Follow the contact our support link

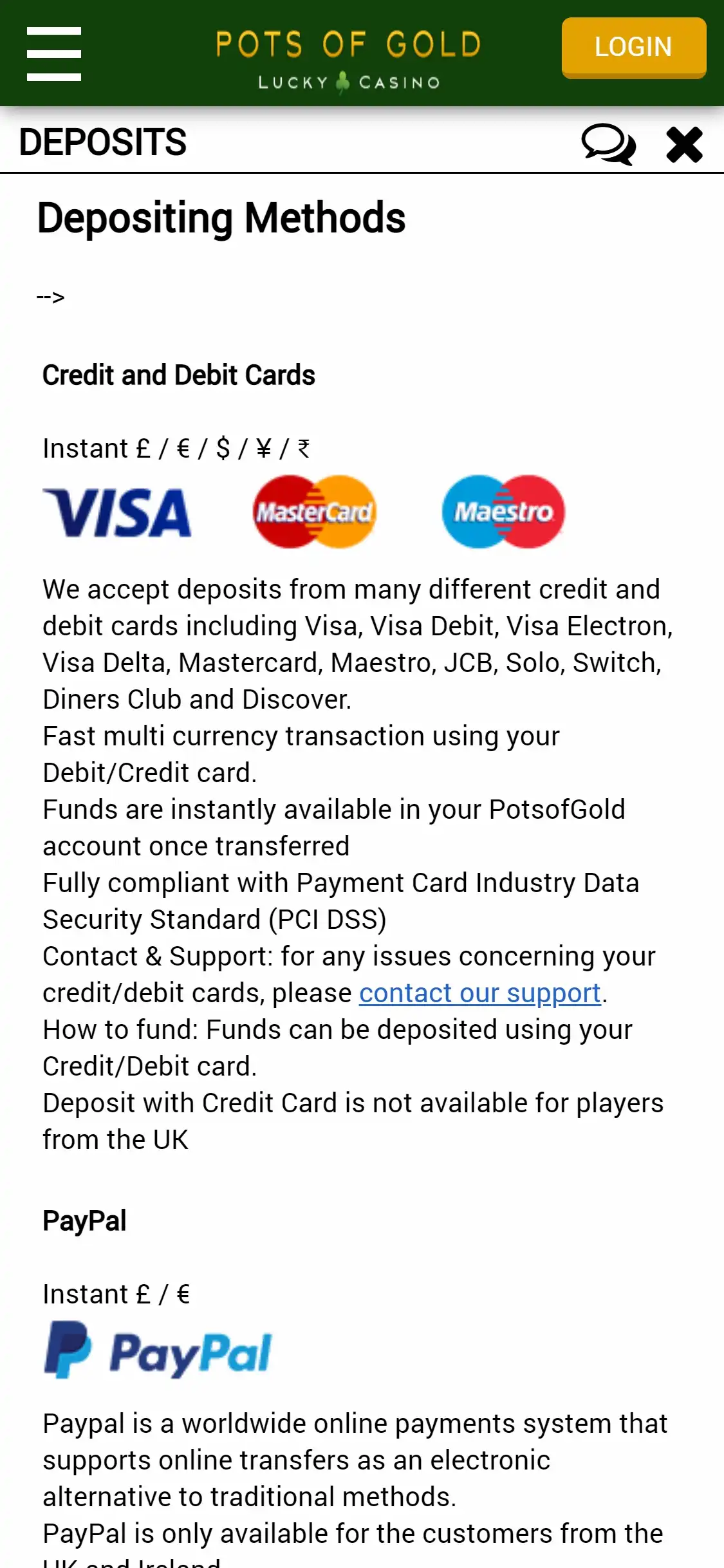click(x=479, y=993)
